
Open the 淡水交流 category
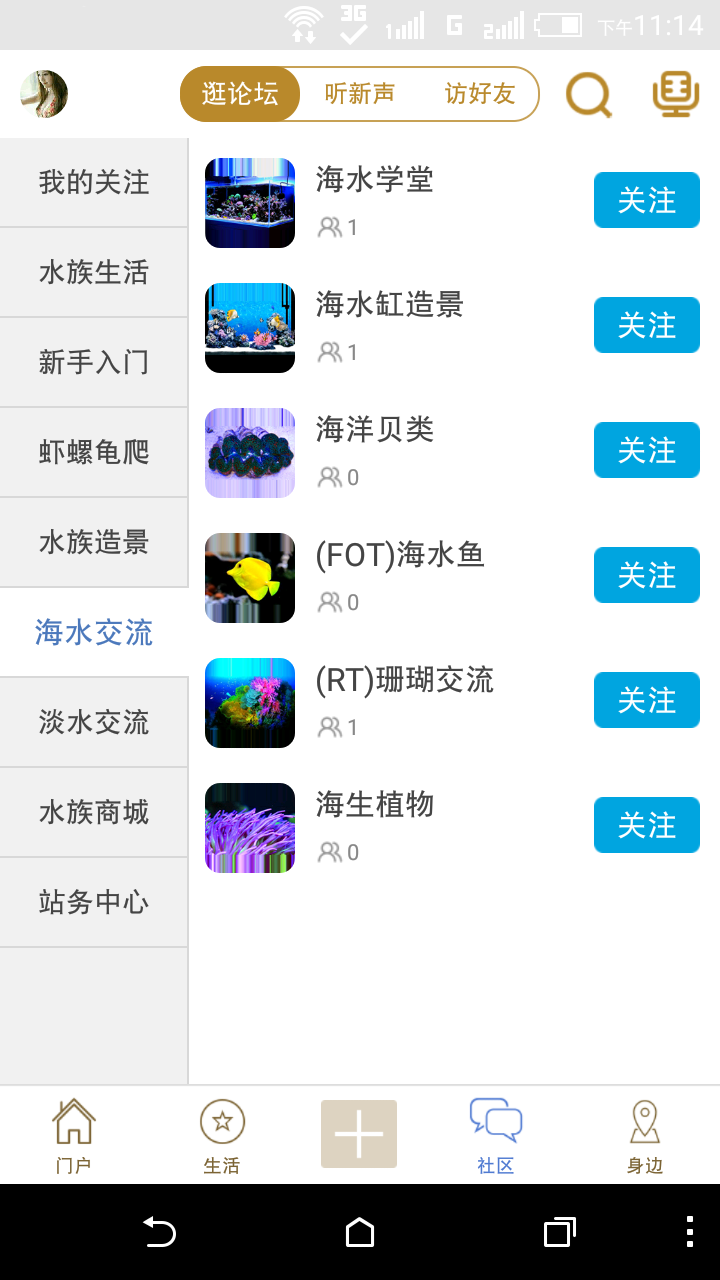click(94, 722)
